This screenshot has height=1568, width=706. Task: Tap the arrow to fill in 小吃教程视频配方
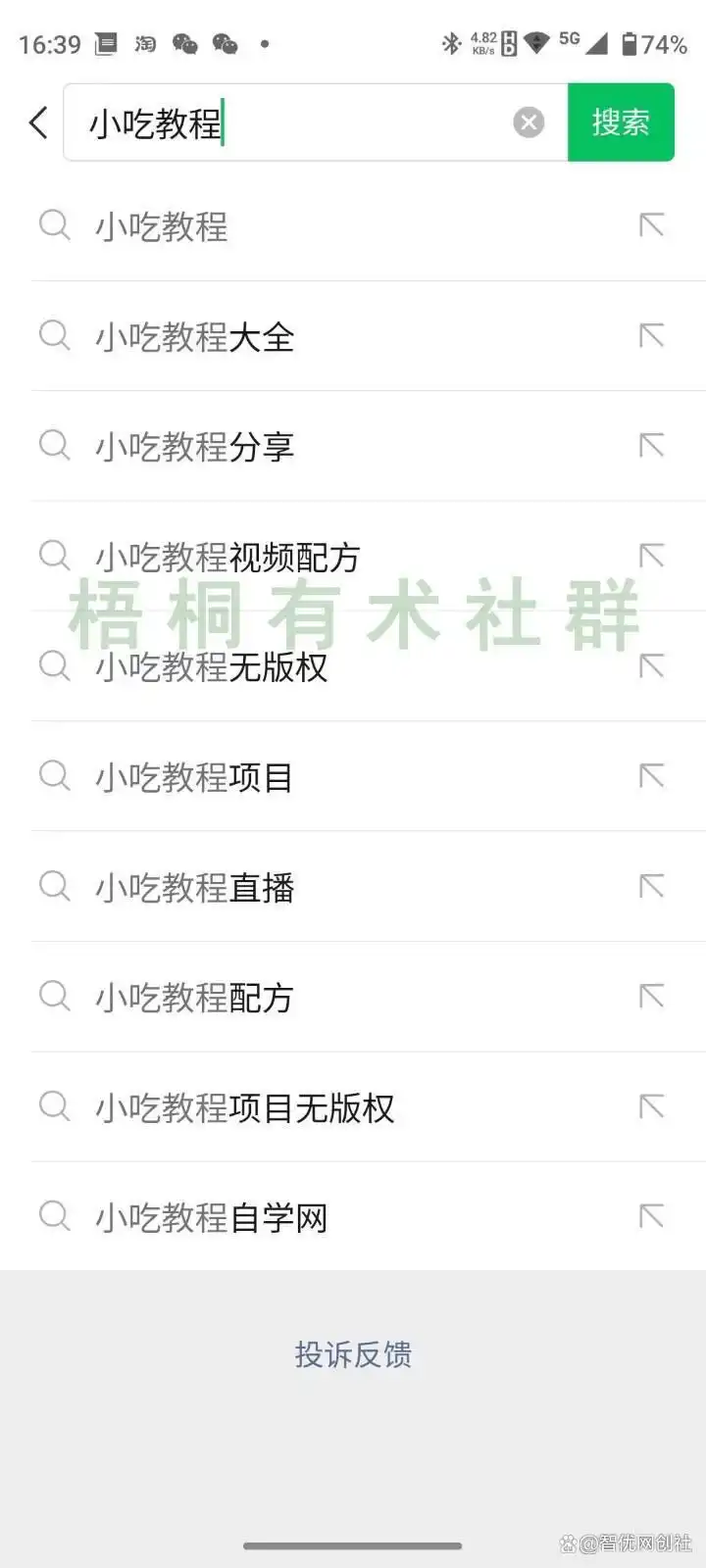650,556
